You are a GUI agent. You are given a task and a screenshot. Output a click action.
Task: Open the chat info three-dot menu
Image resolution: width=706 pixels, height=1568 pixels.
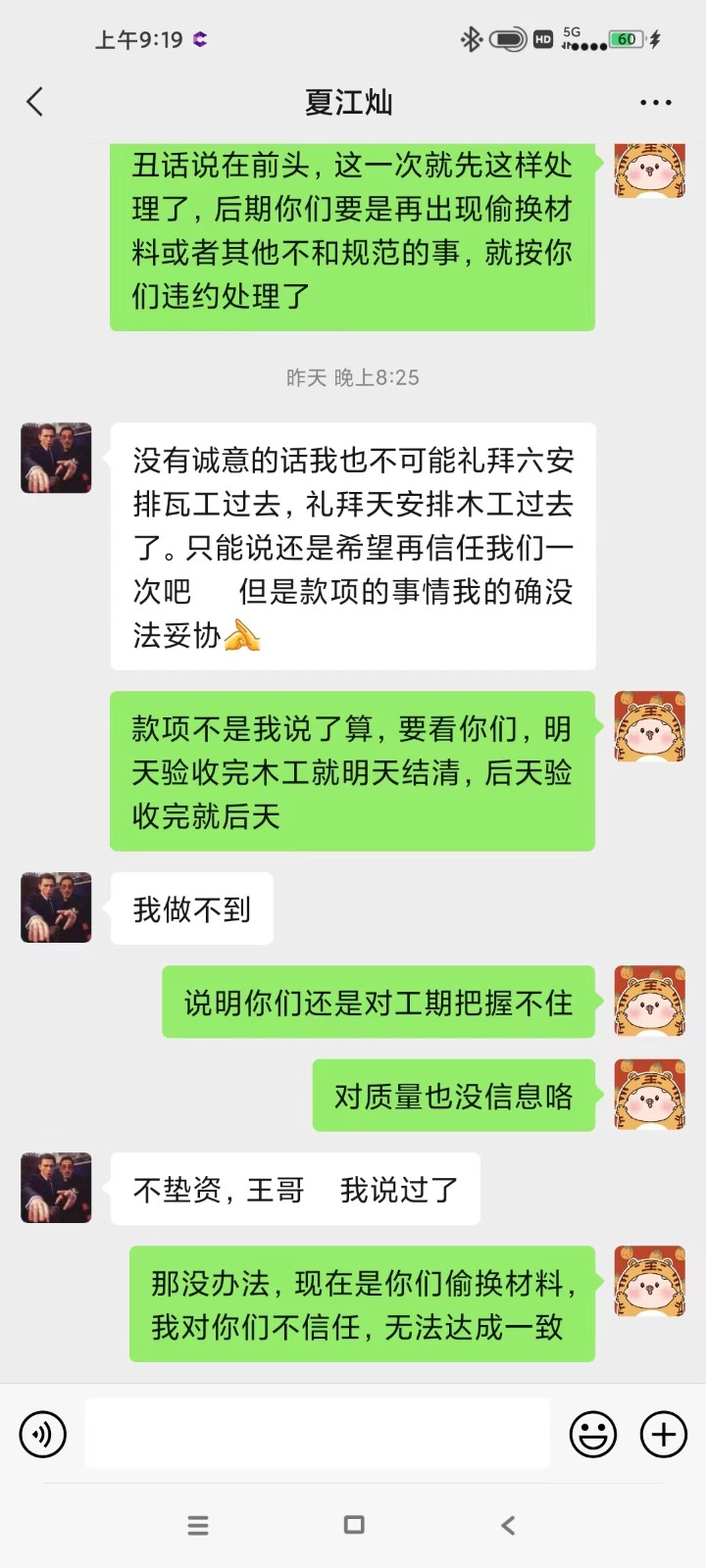coord(655,102)
